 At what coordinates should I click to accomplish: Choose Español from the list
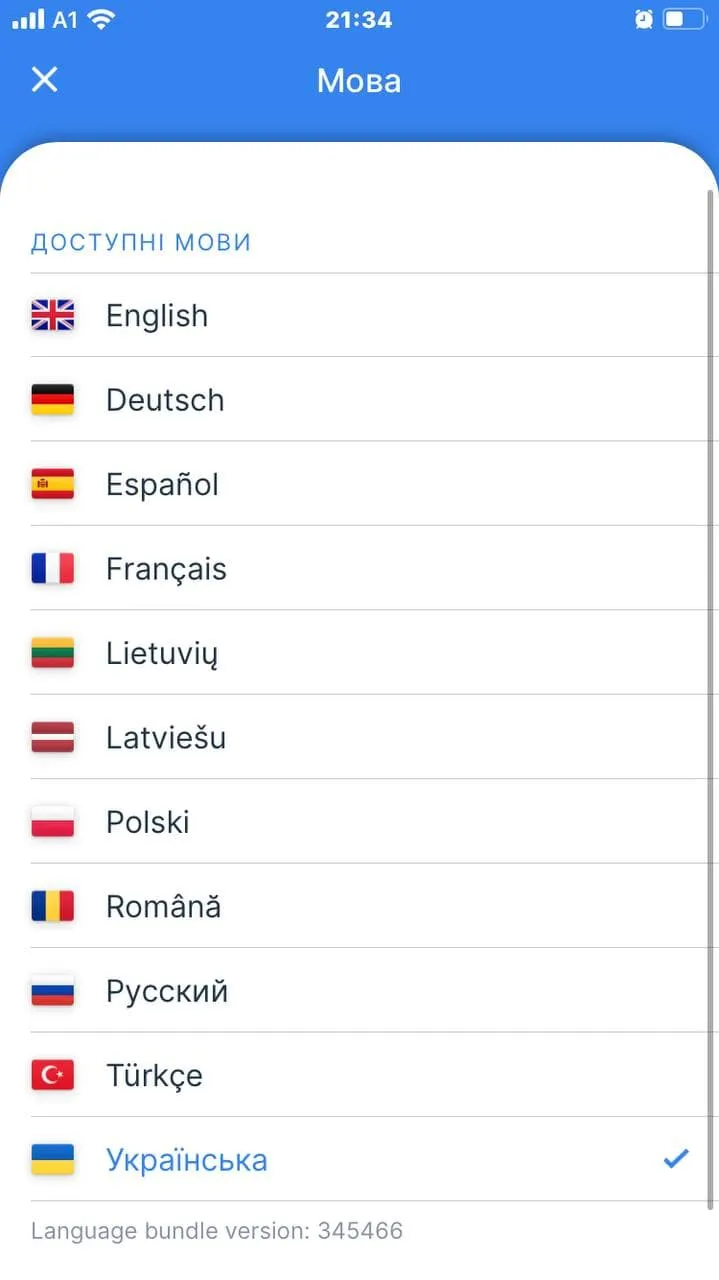coord(162,485)
